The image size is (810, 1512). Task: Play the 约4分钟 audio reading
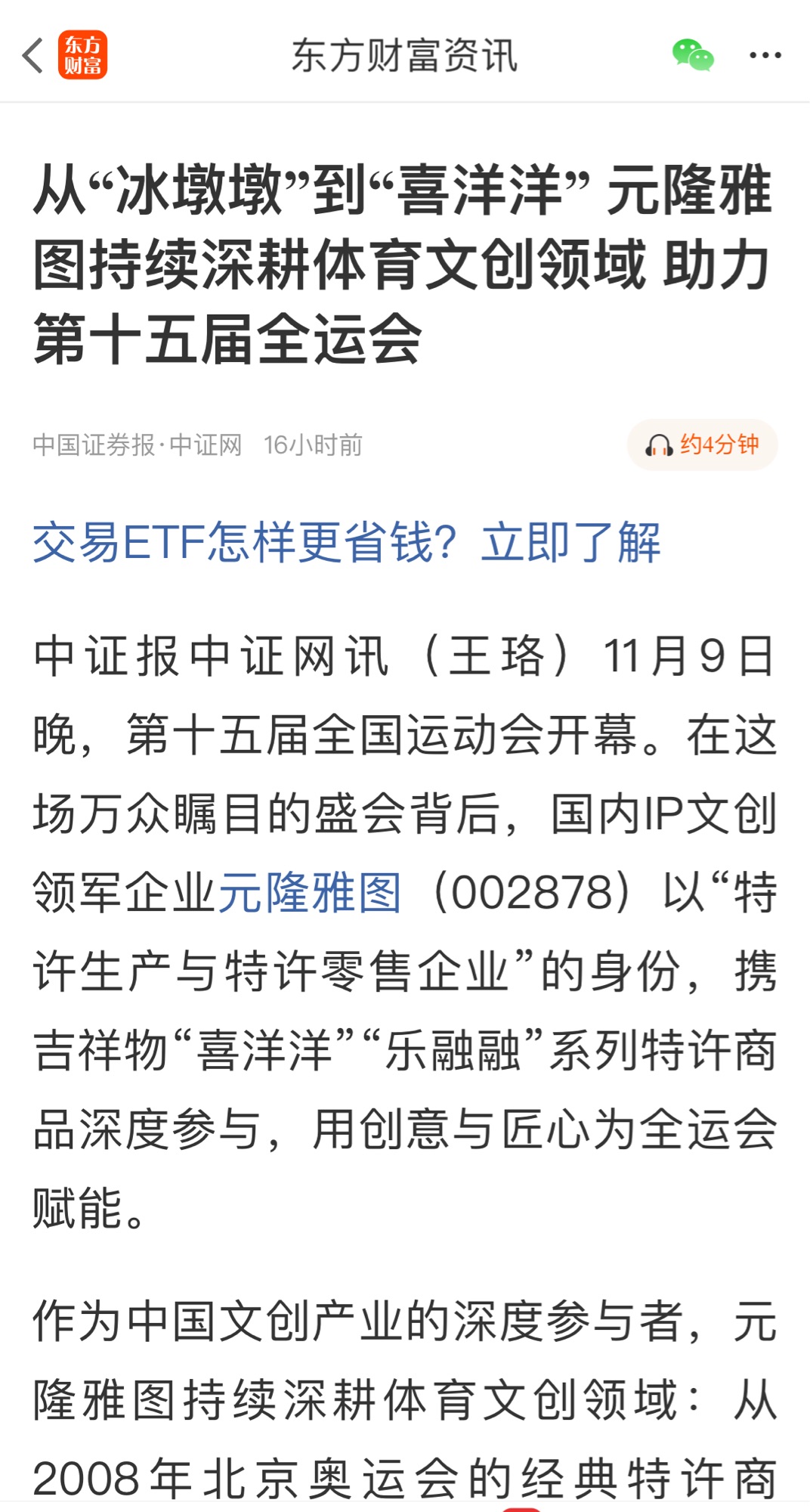[x=702, y=445]
